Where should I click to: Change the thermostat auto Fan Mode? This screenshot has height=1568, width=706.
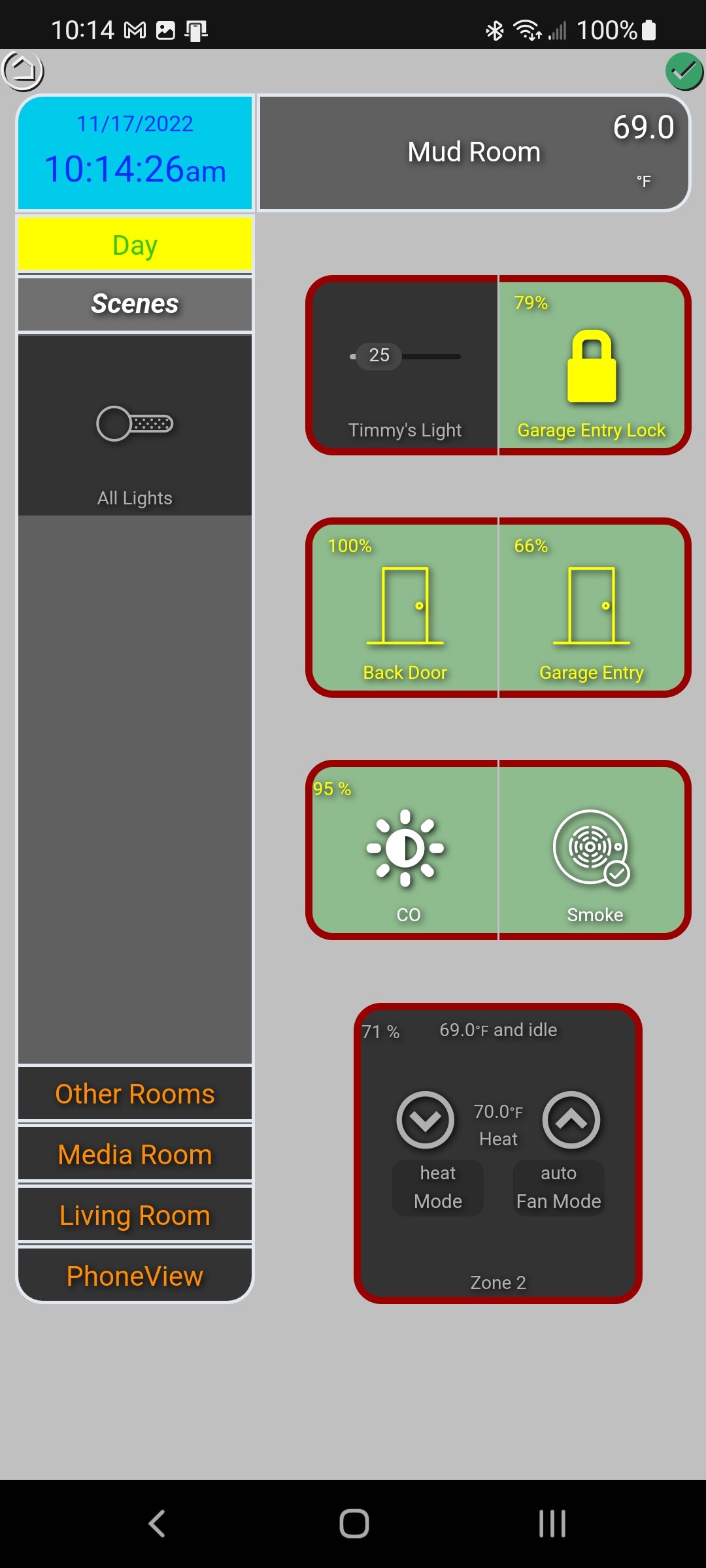point(559,1187)
